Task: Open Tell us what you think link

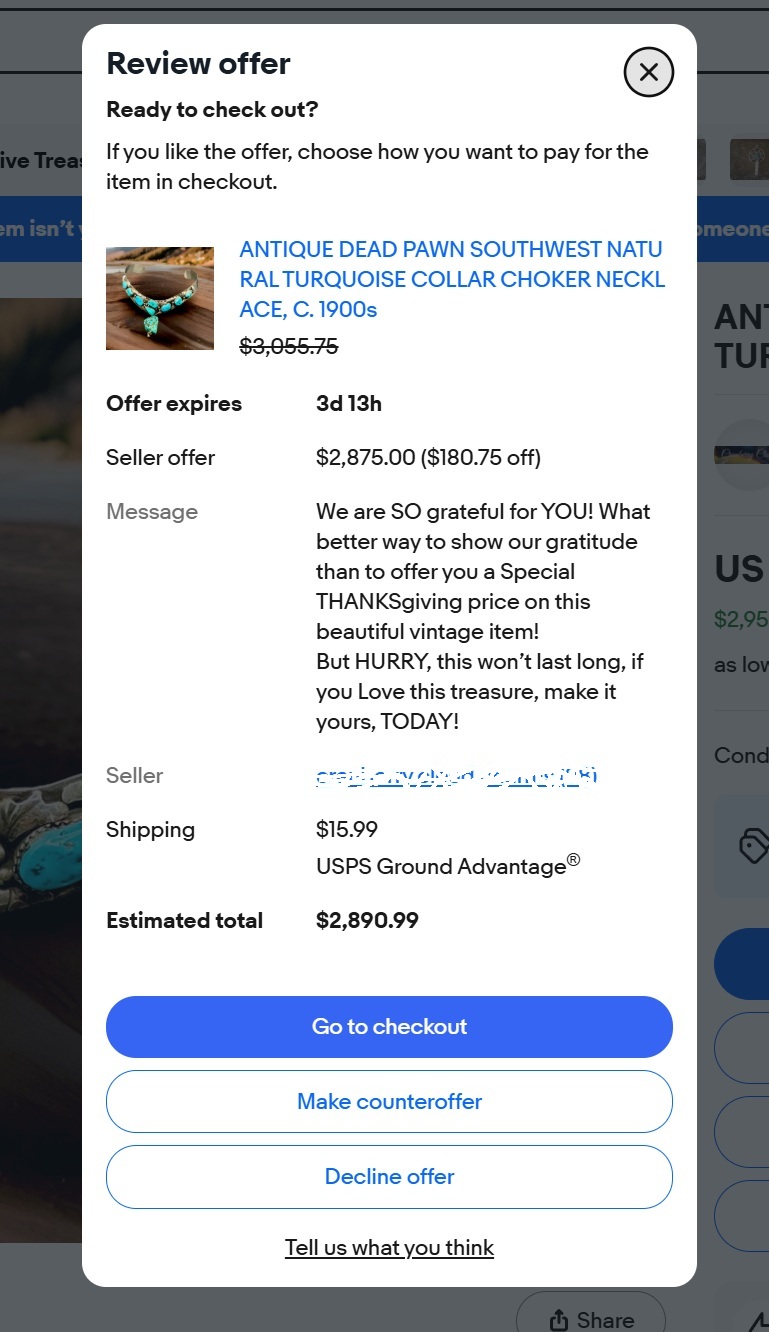Action: click(389, 1248)
